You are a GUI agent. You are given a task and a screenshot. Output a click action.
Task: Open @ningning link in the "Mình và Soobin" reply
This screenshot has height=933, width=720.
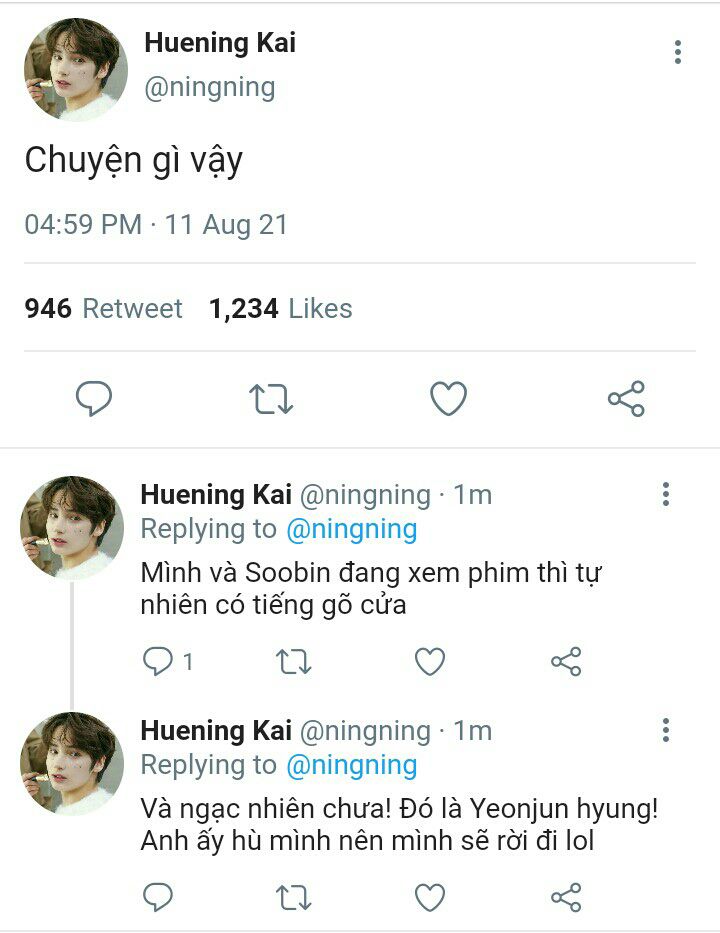(x=351, y=529)
